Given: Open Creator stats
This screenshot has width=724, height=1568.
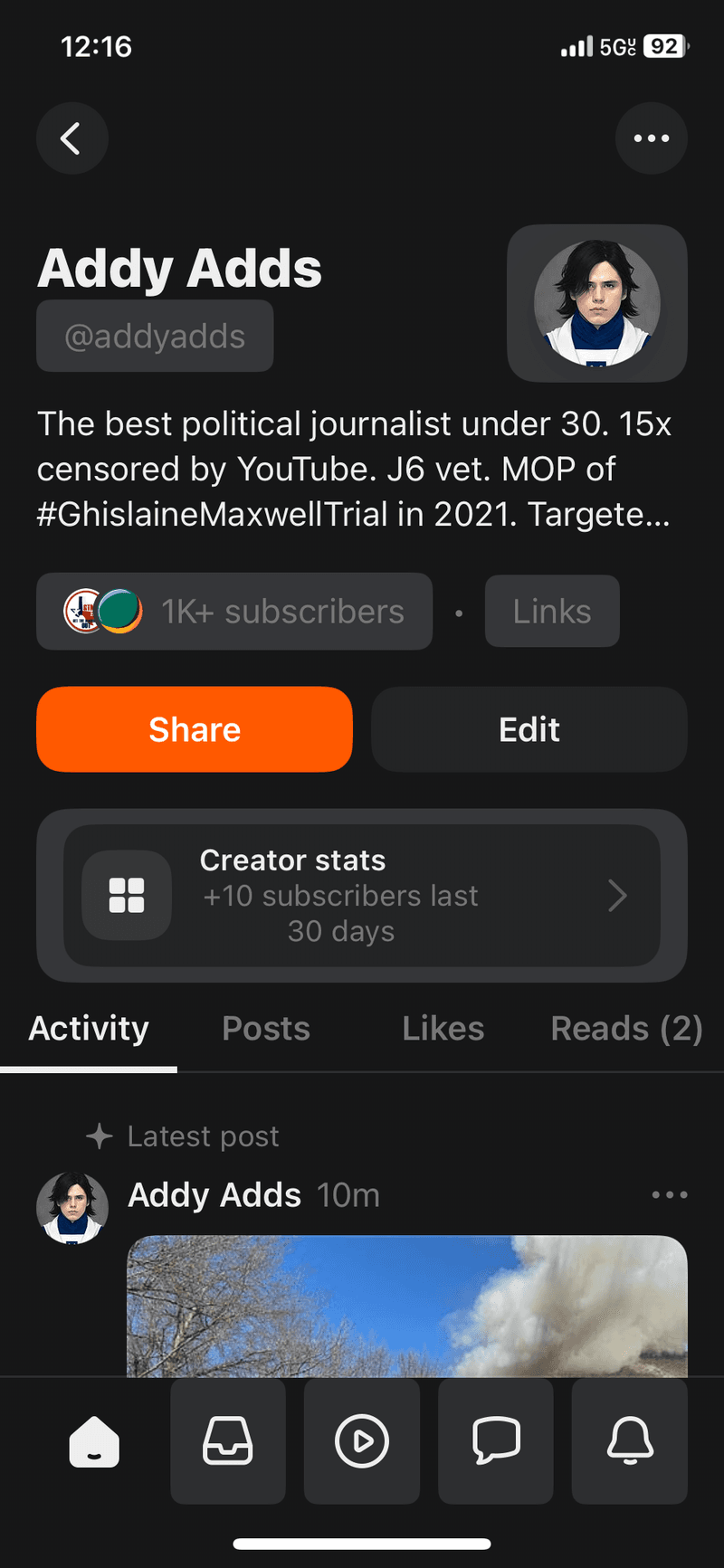Looking at the screenshot, I should (x=362, y=895).
